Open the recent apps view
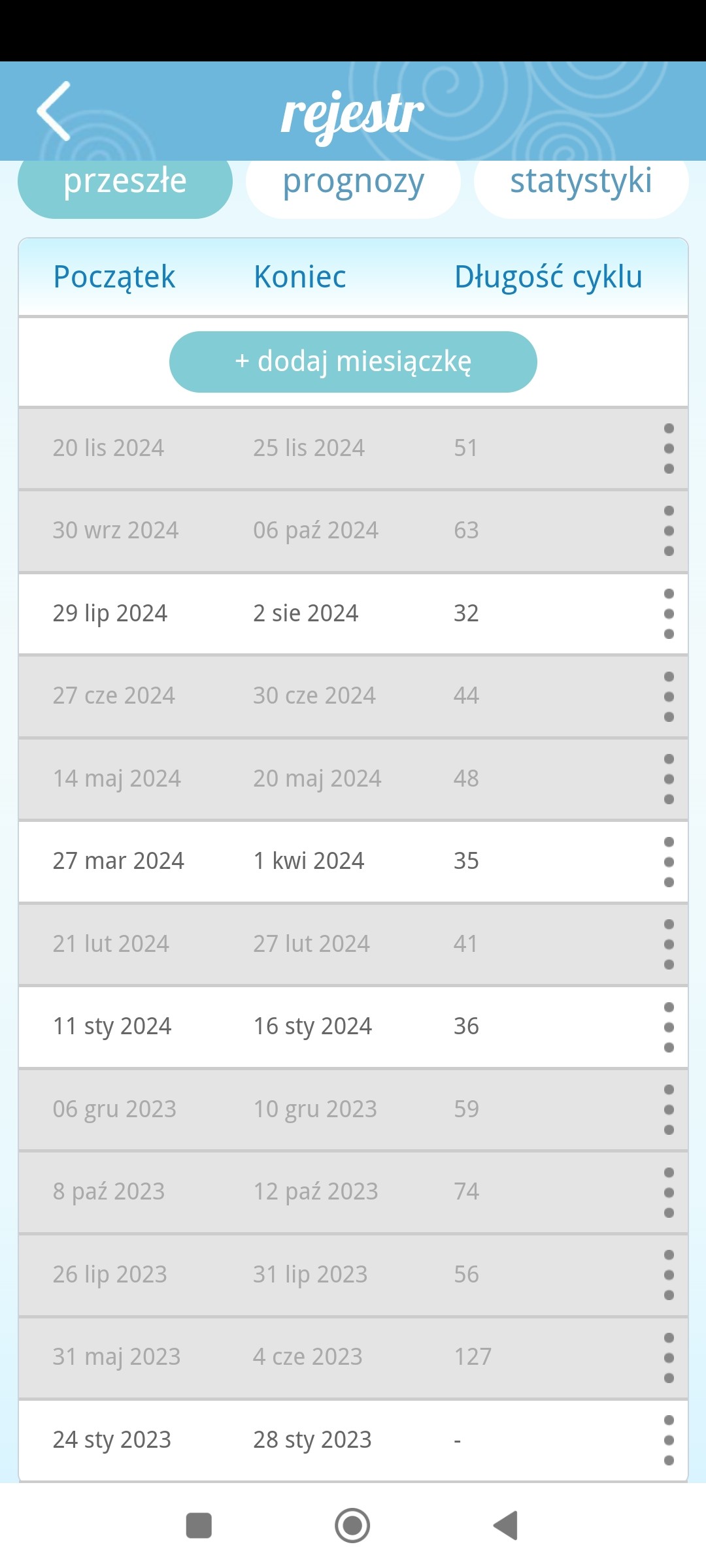This screenshot has width=706, height=1568. pos(199,1526)
